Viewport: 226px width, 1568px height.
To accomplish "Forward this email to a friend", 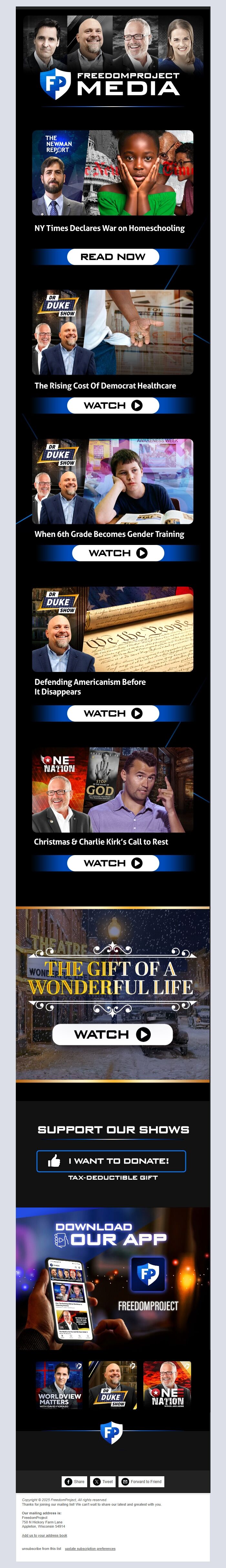I will coord(141,1481).
